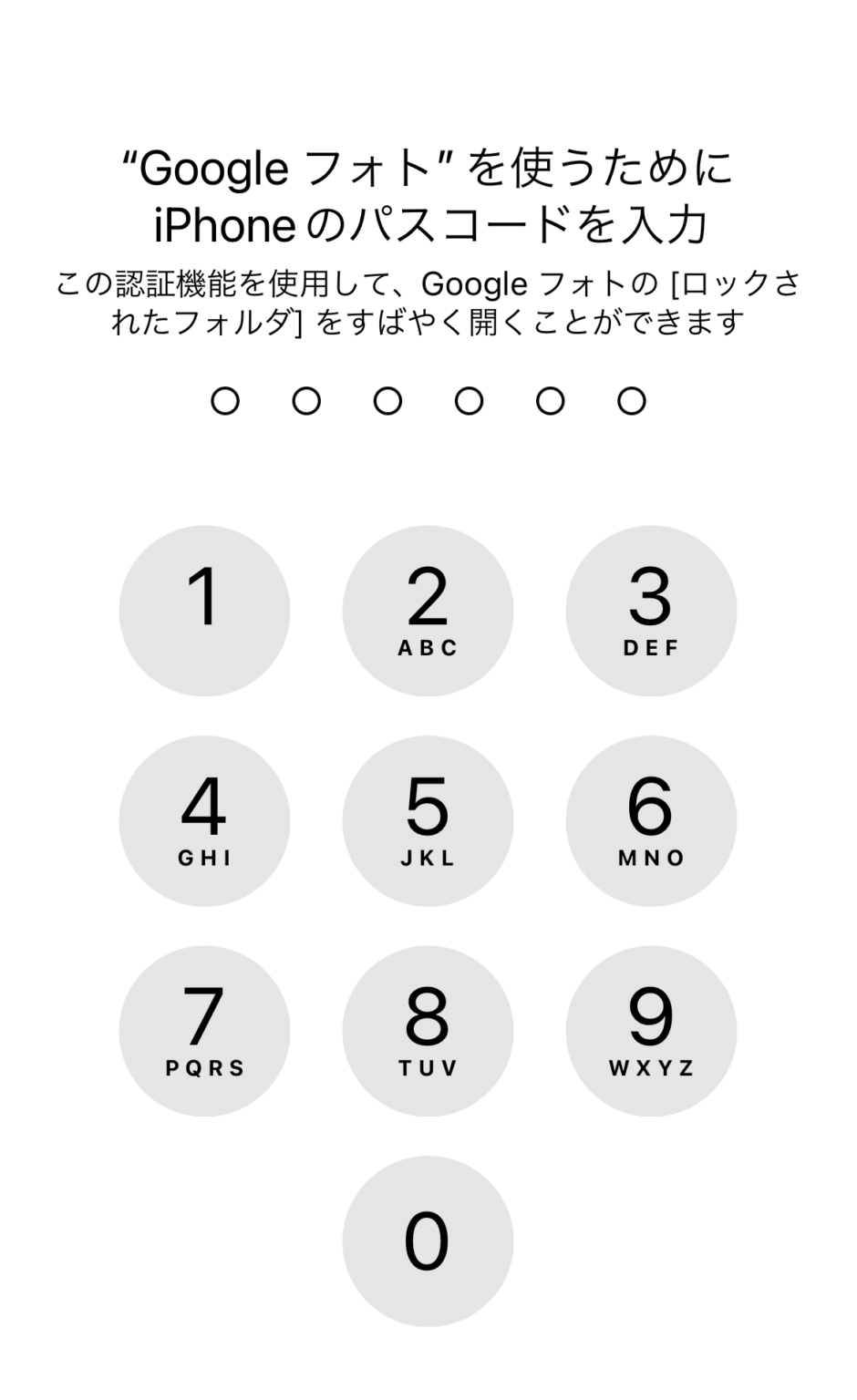
Task: Tap the 2 ABC key
Action: 428,611
